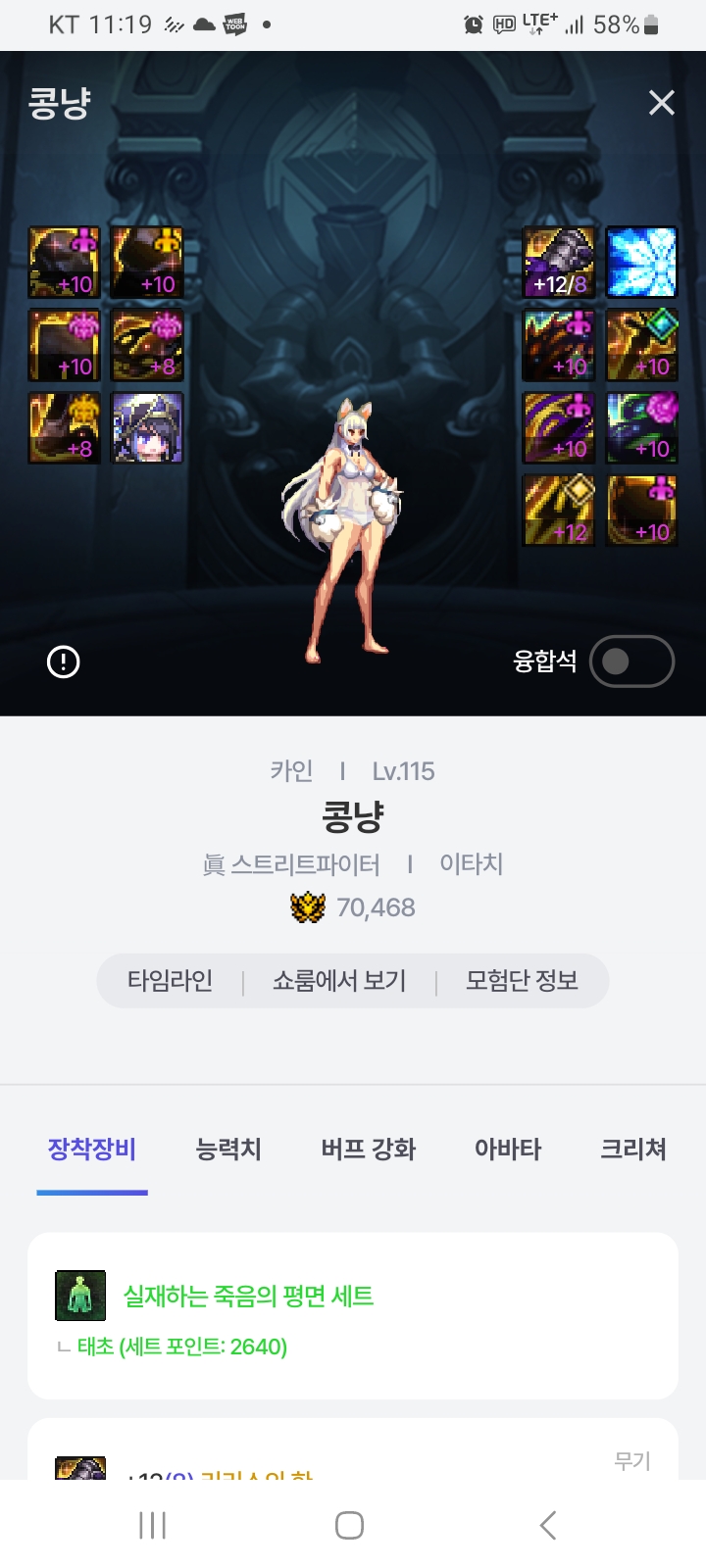Screen dimensions: 706x1568
Task: Open 모험단 정보
Action: 522,981
